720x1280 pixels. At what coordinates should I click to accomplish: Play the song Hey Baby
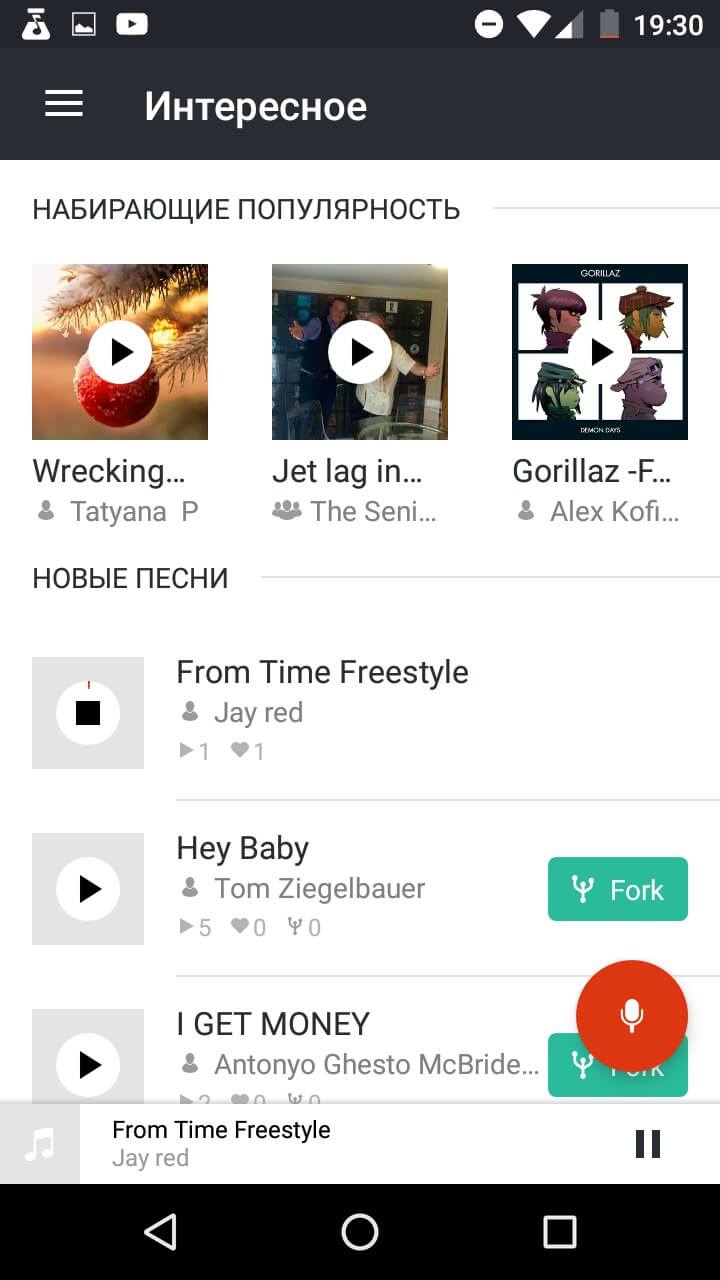[x=88, y=889]
